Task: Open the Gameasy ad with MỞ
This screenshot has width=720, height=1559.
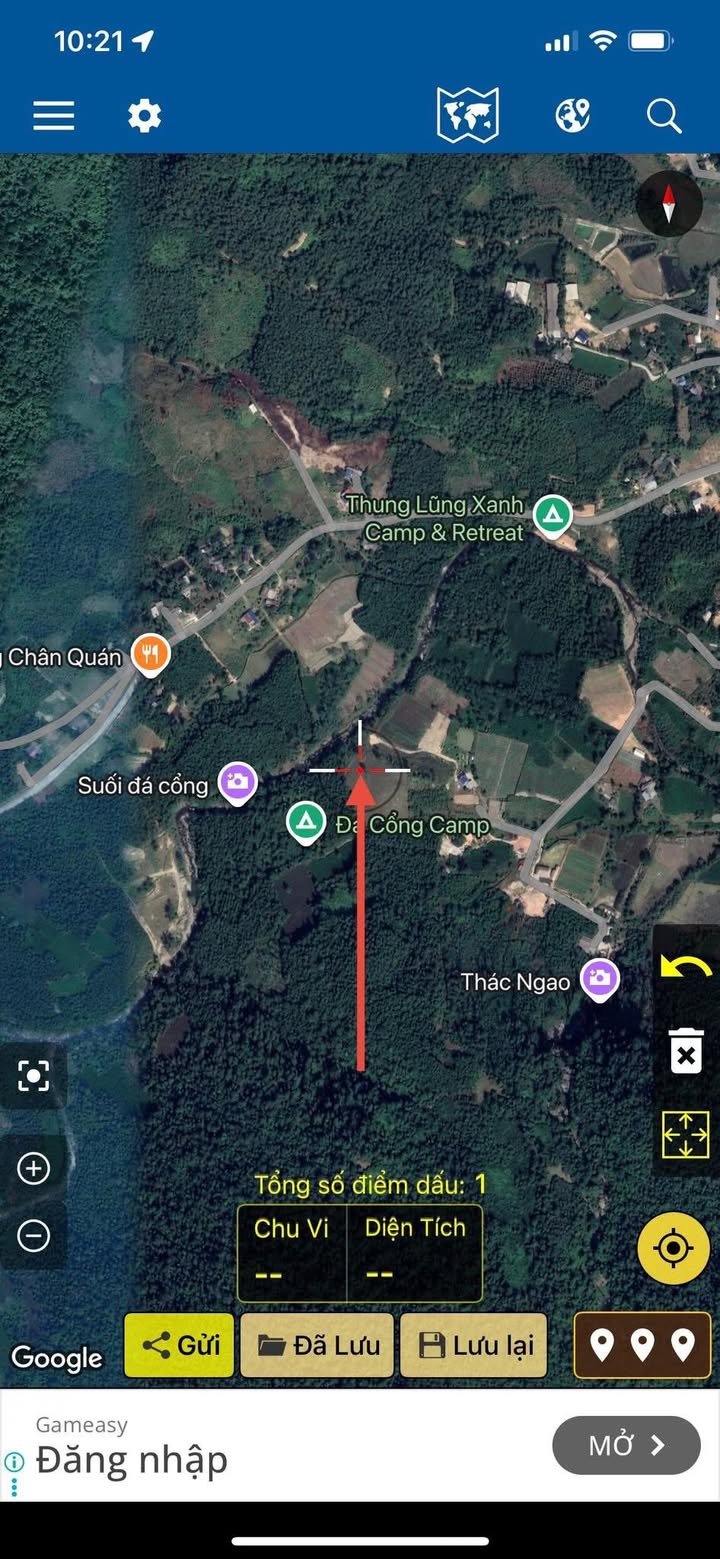Action: coord(626,1445)
